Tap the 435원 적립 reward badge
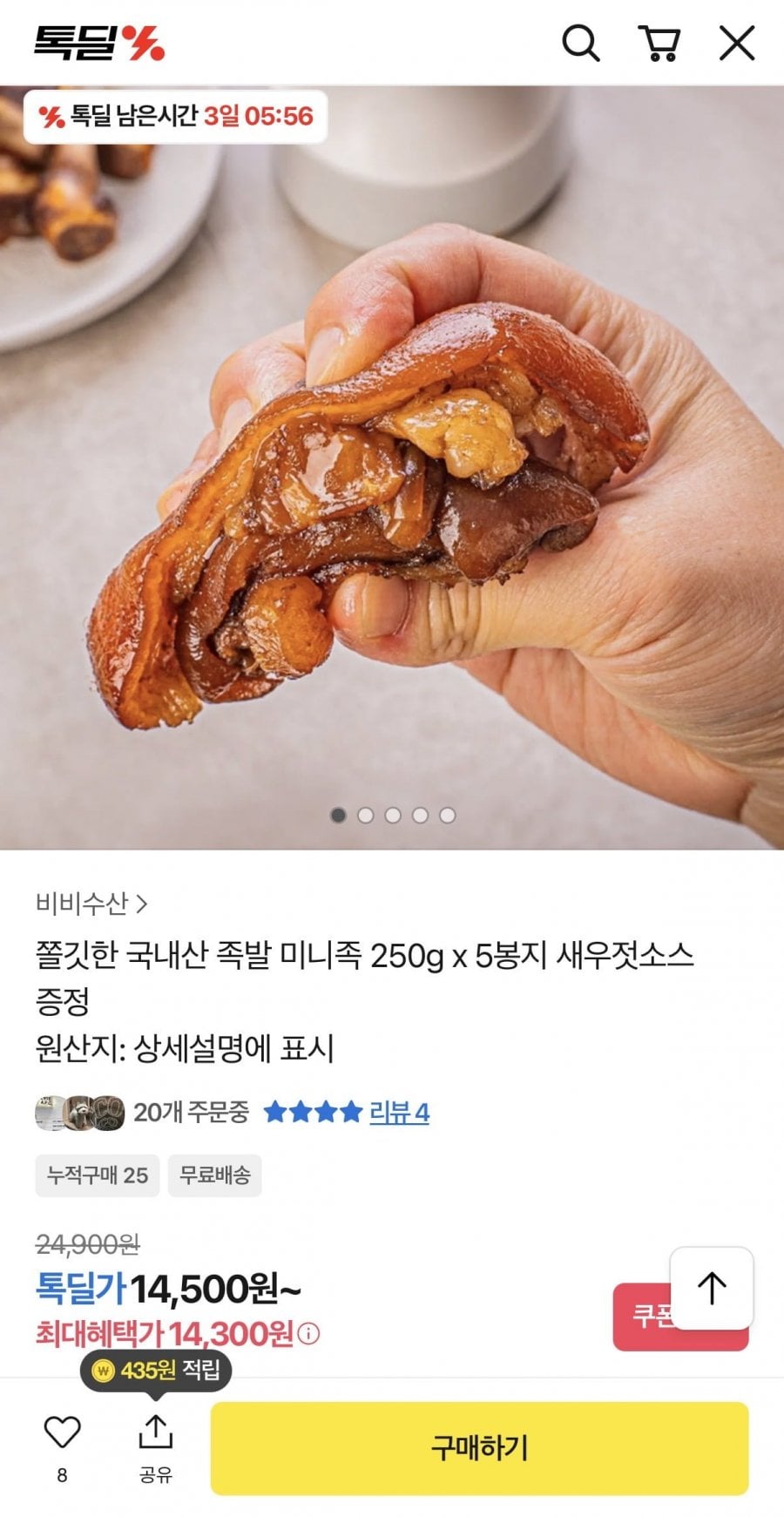 coord(155,1370)
